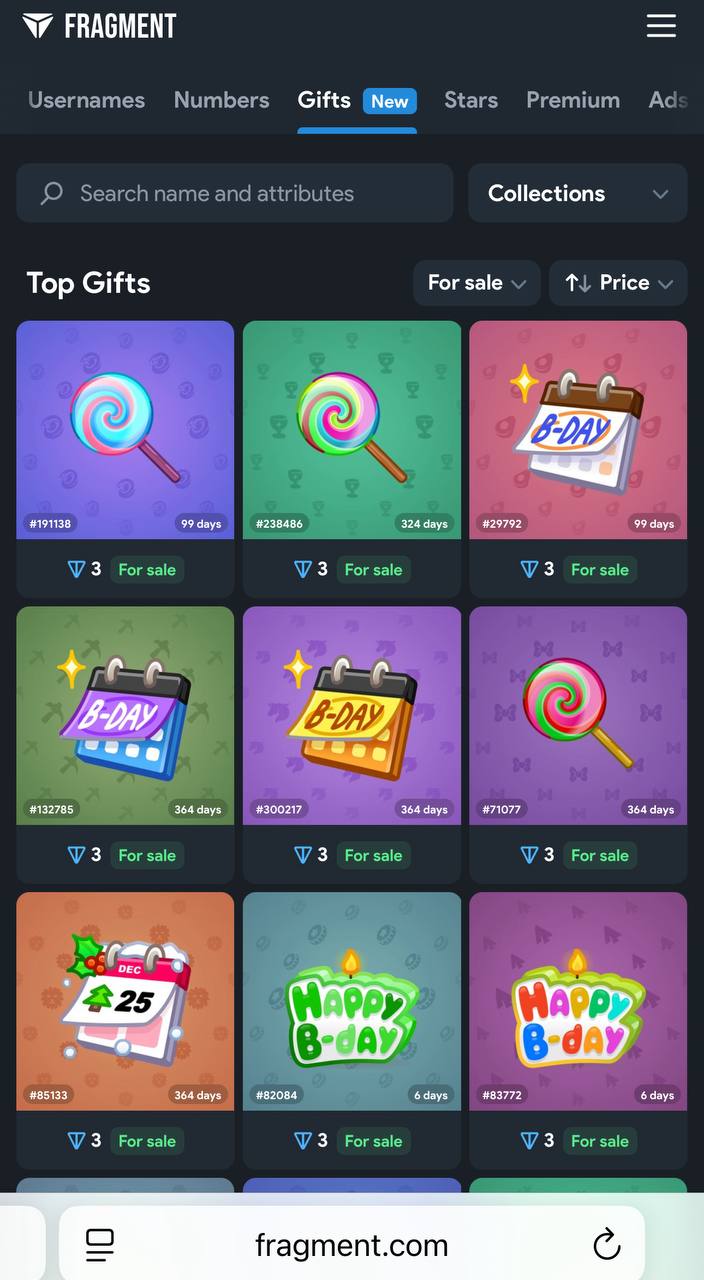Open B-Day calendar gift #300217
This screenshot has width=704, height=1280.
pyautogui.click(x=352, y=716)
